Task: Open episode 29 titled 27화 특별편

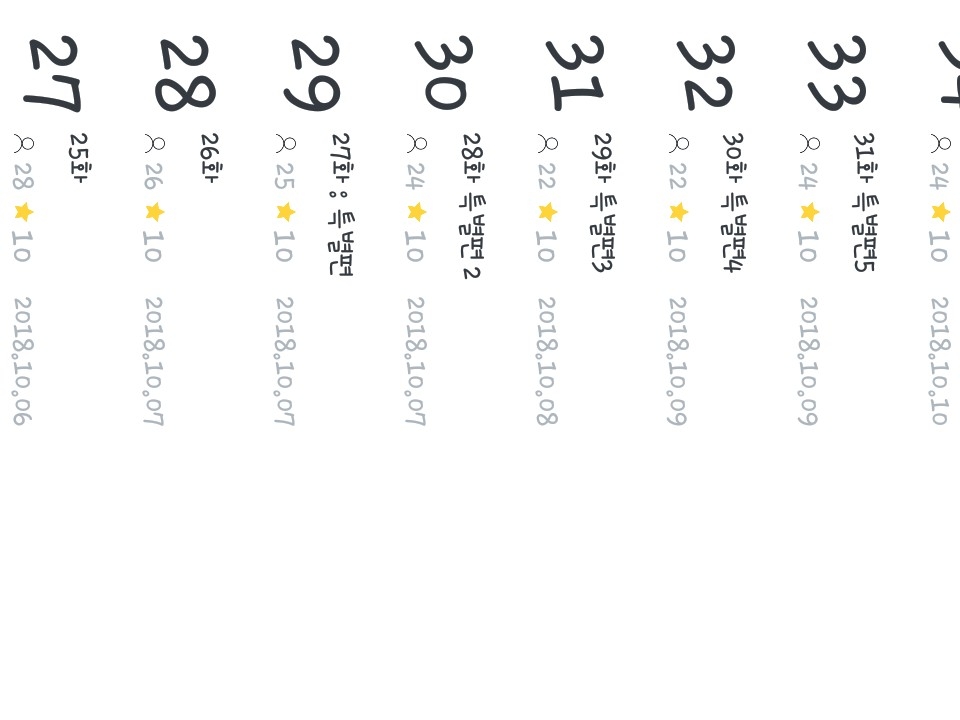Action: point(341,204)
